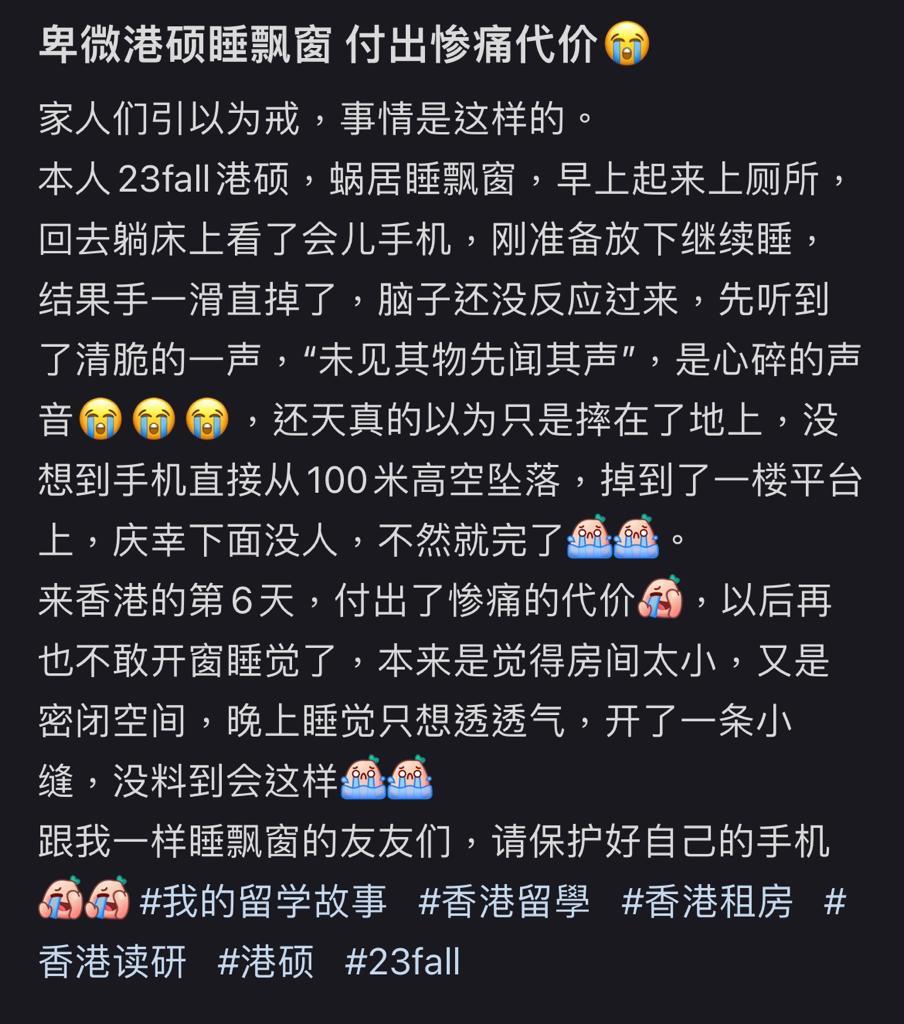Viewport: 904px width, 1024px height.
Task: Open the #我的留学故事 hashtag
Action: point(263,901)
